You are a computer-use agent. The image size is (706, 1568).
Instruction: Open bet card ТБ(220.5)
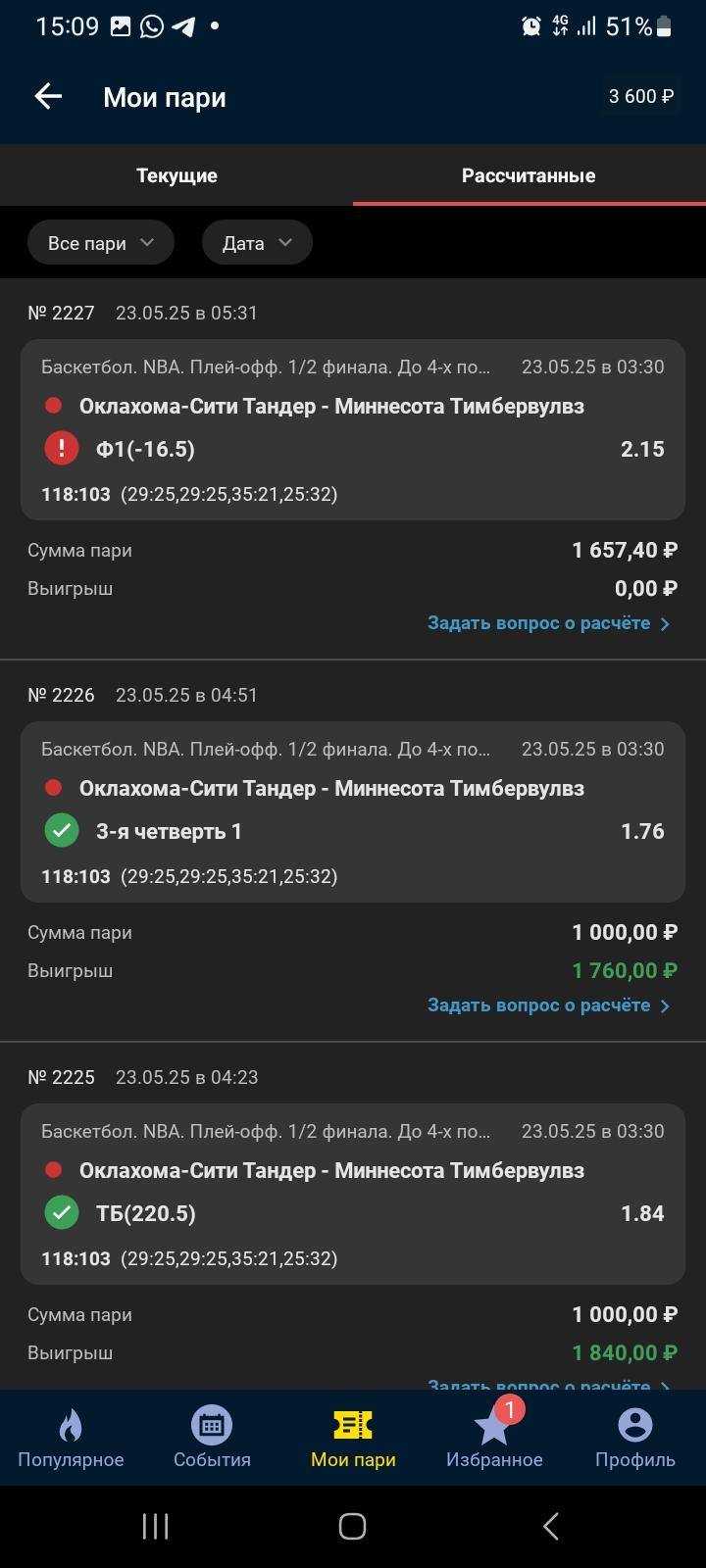[x=353, y=1194]
